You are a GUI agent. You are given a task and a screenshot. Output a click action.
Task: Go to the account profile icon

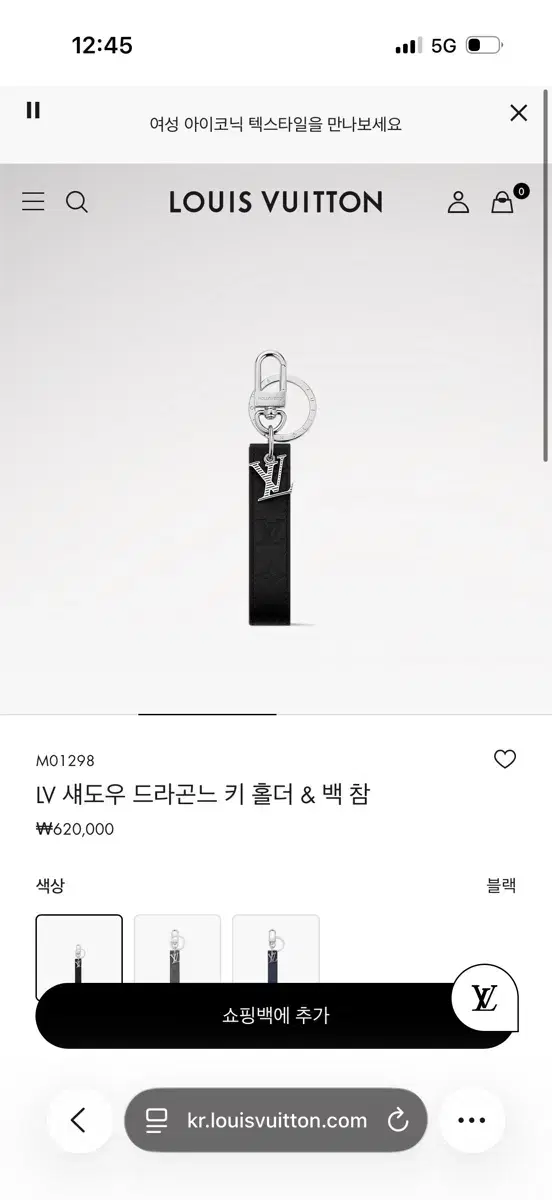click(458, 202)
